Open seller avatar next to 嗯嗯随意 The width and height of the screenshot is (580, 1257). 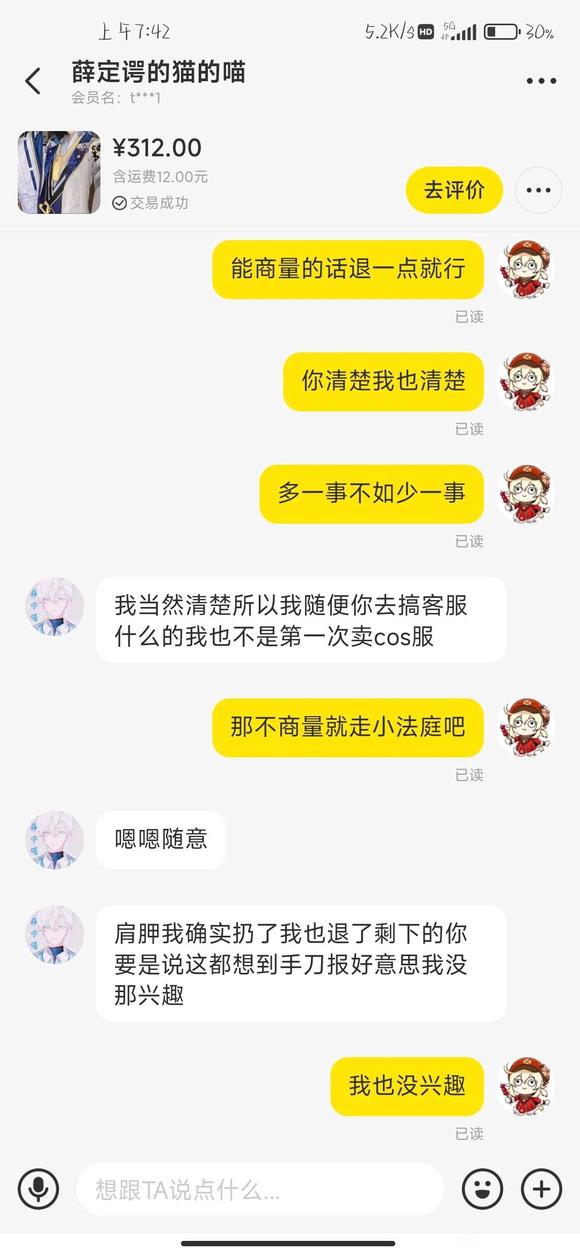point(54,840)
